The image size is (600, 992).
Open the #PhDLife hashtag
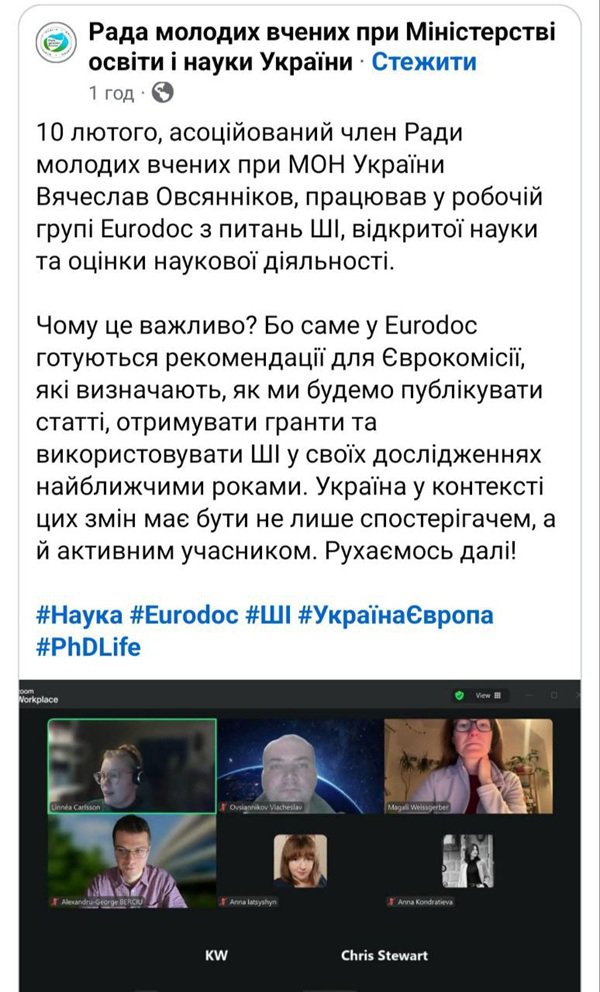coord(88,646)
